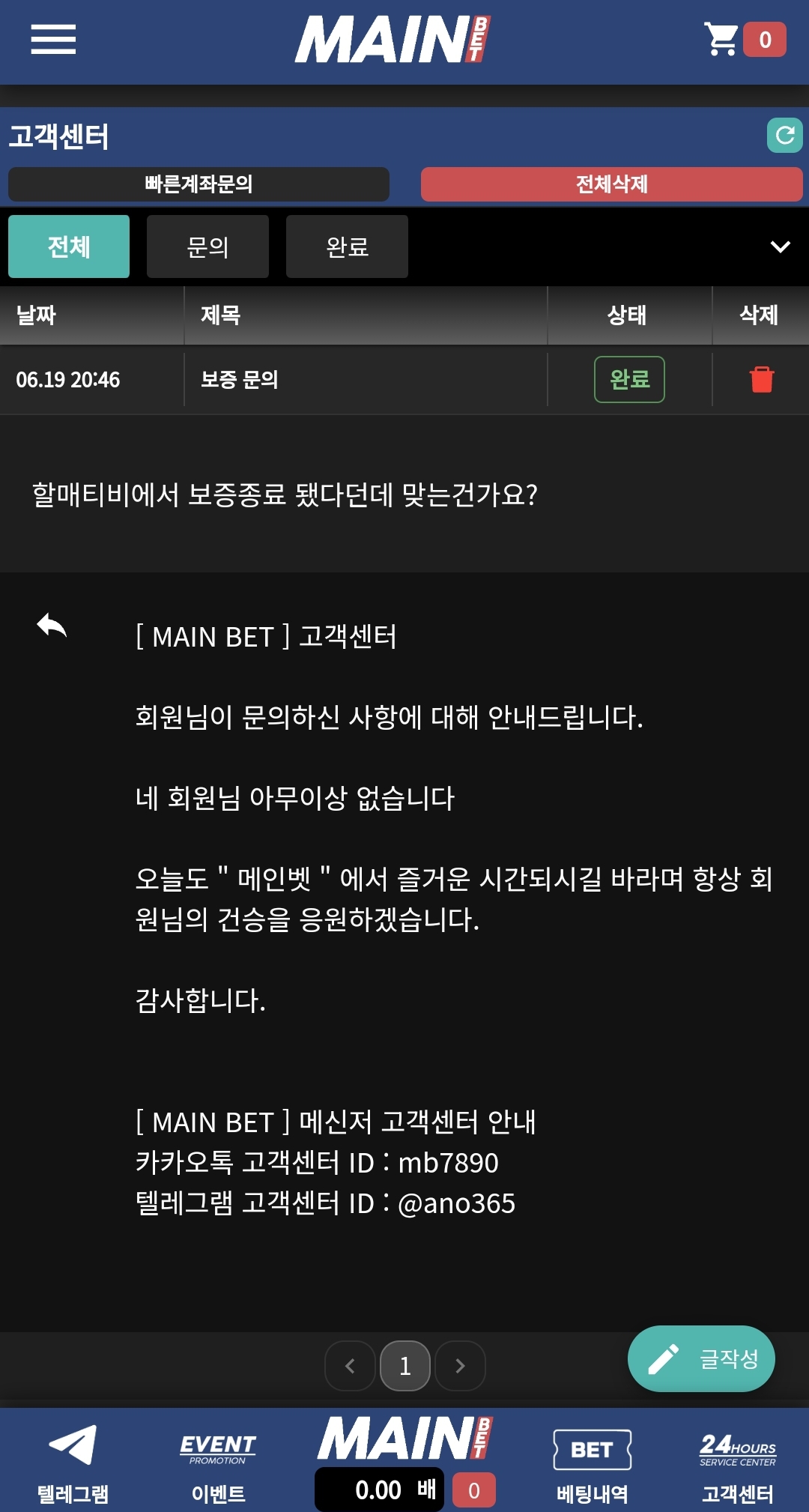Open the betting cart
The width and height of the screenshot is (809, 1512).
click(x=744, y=40)
